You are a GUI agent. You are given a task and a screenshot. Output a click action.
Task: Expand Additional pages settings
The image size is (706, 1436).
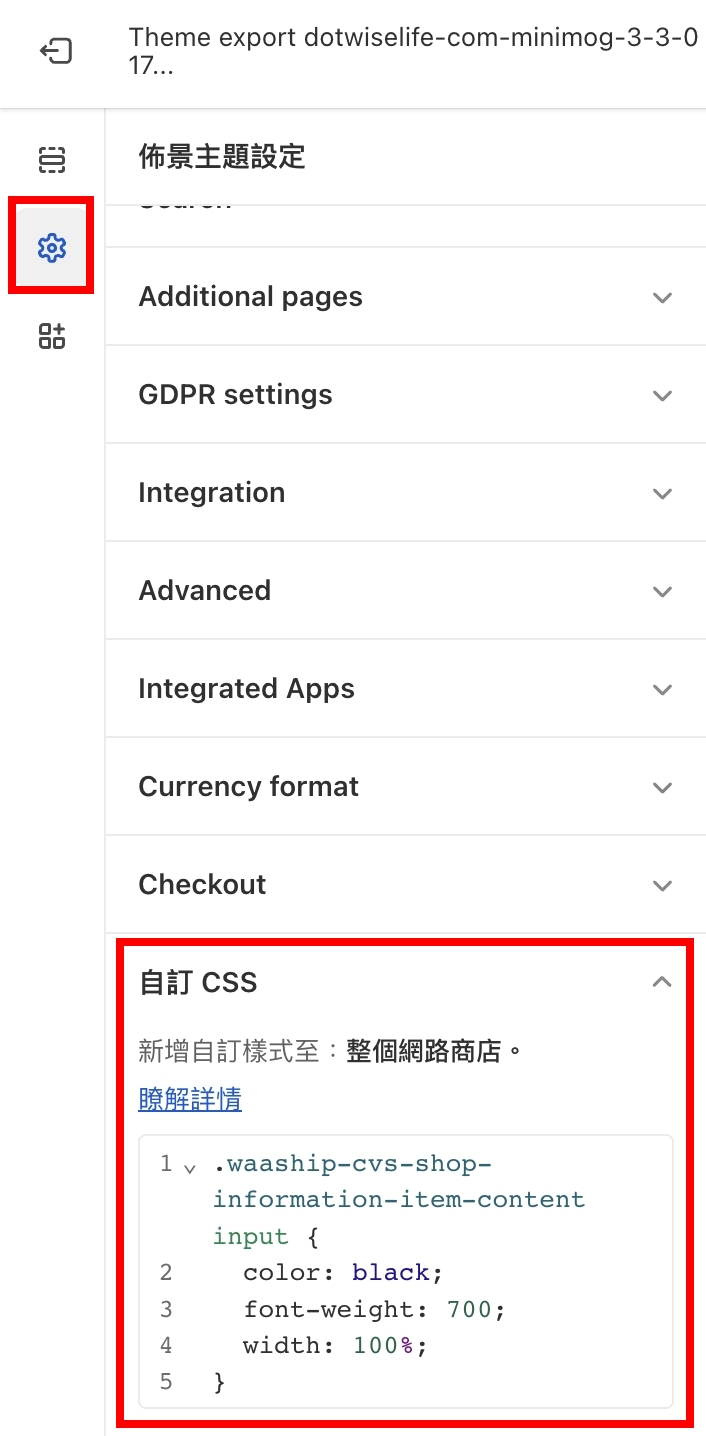405,297
